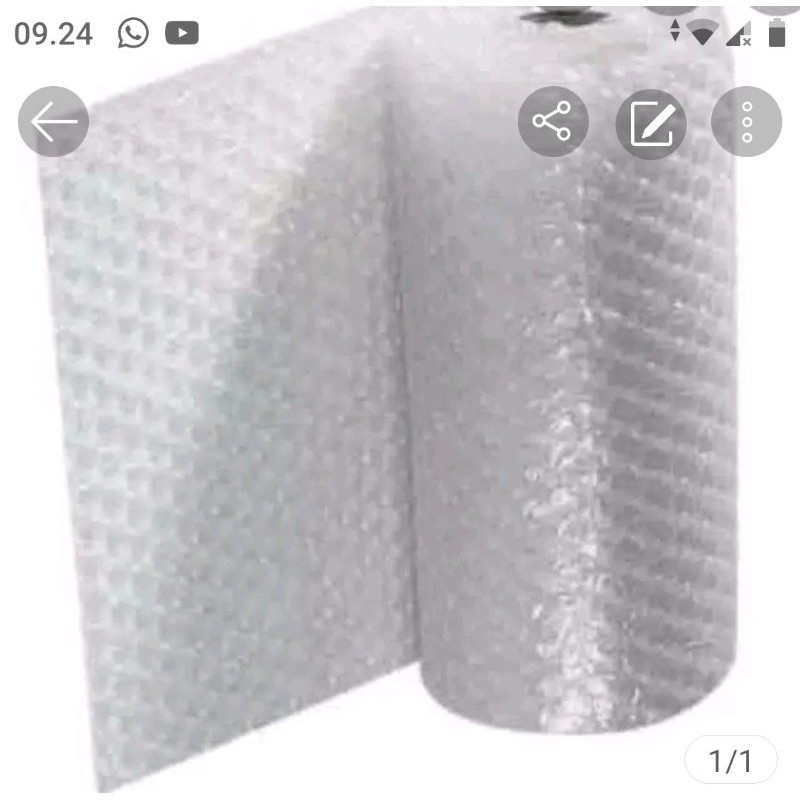The image size is (800, 800).
Task: Edit the product with pencil icon
Action: (x=651, y=124)
